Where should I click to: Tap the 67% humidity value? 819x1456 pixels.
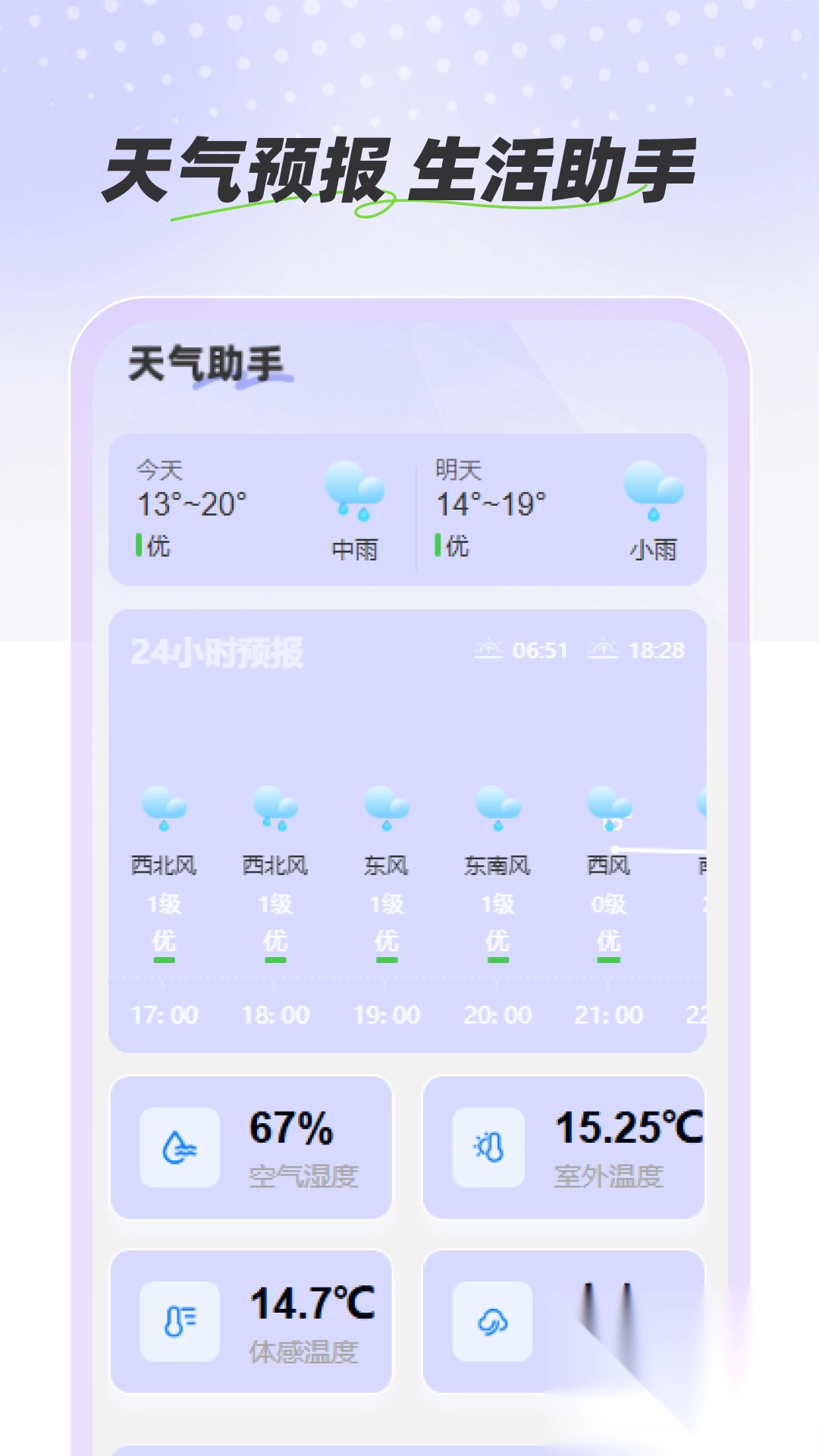(x=291, y=1129)
